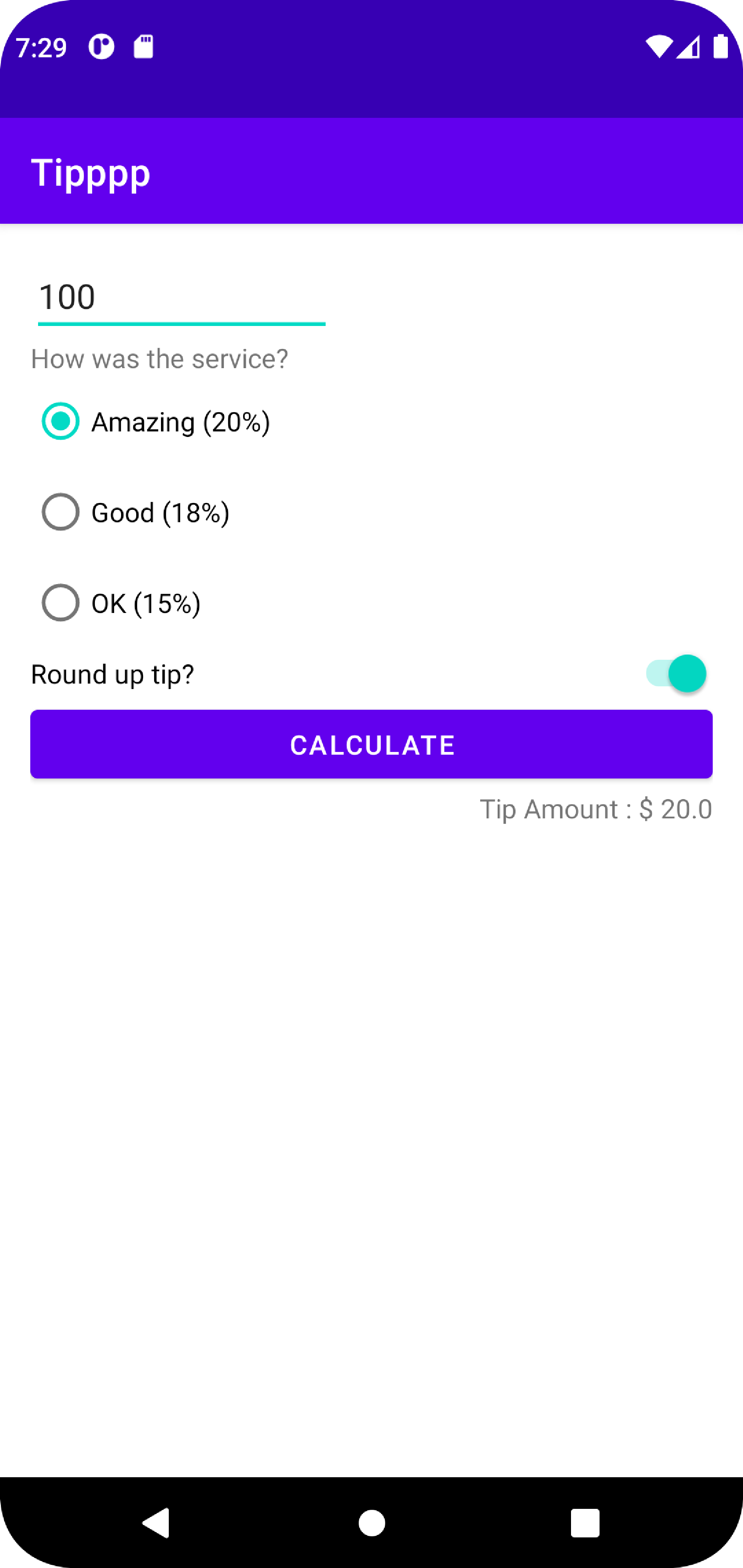Tap the Round up tip? label text
The width and height of the screenshot is (743, 1568).
[112, 674]
